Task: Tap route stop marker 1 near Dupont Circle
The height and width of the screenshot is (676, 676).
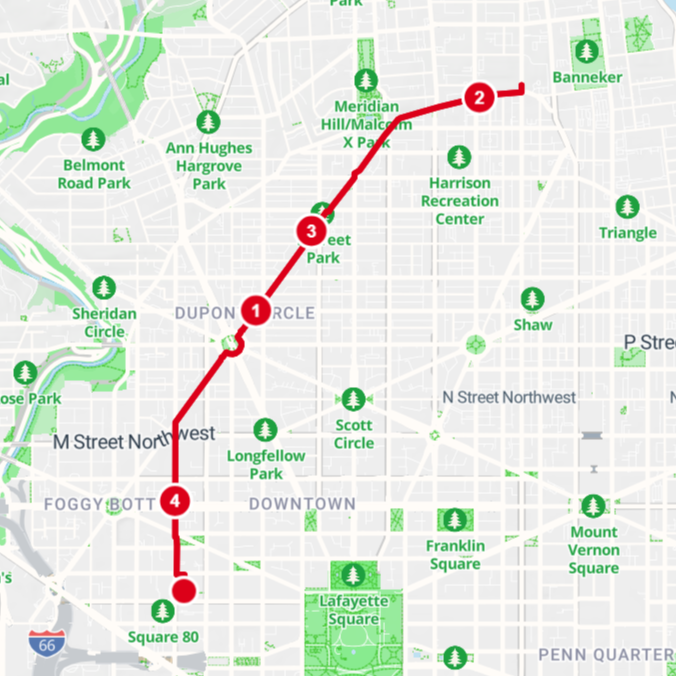Action: (x=256, y=311)
